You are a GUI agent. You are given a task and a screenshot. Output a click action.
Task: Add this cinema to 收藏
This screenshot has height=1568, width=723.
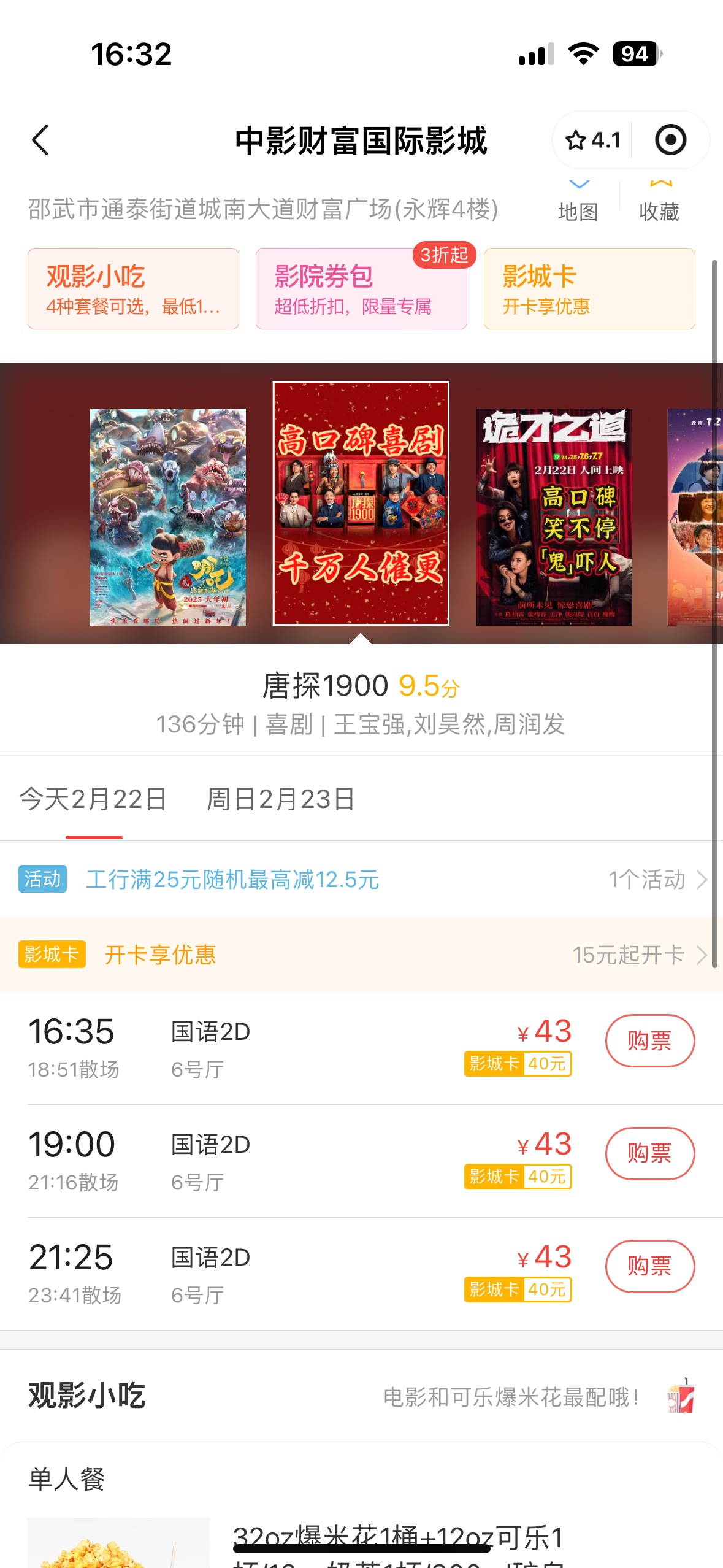point(659,202)
